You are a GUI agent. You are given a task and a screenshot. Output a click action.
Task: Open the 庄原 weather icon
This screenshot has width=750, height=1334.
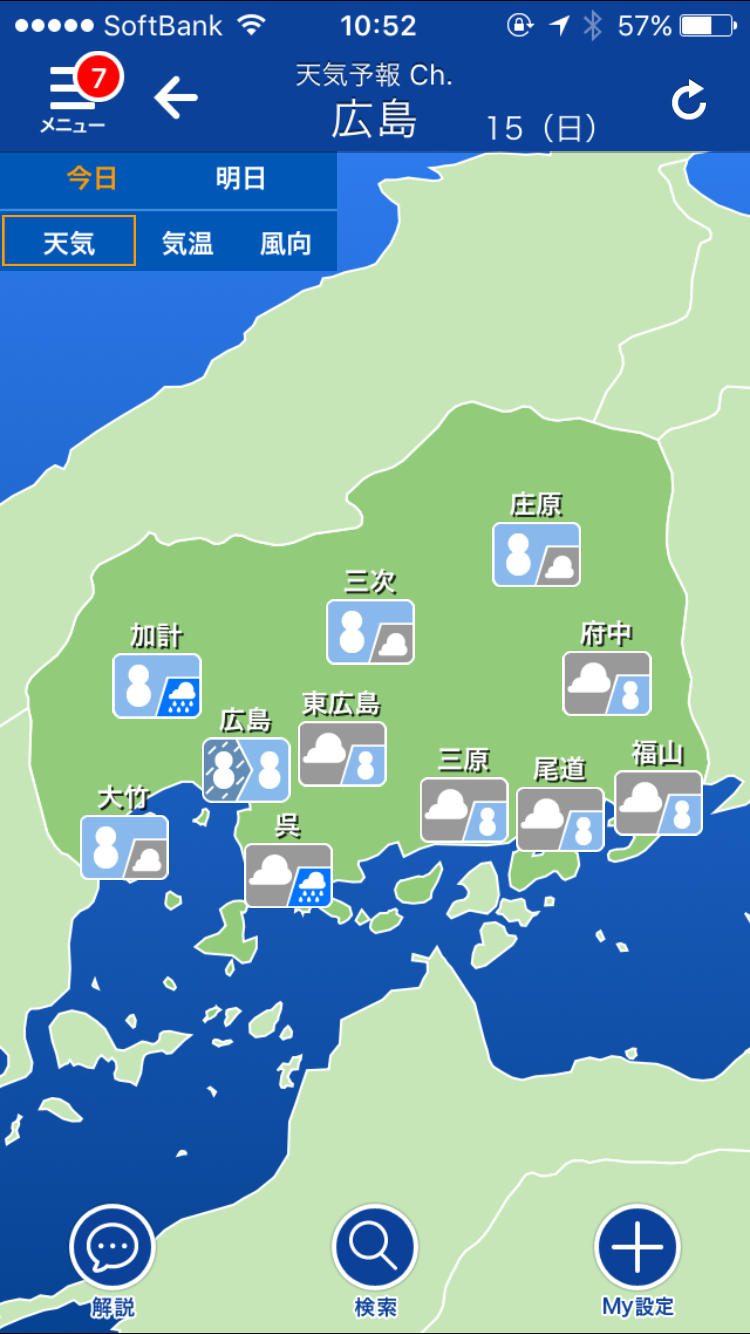(x=536, y=554)
